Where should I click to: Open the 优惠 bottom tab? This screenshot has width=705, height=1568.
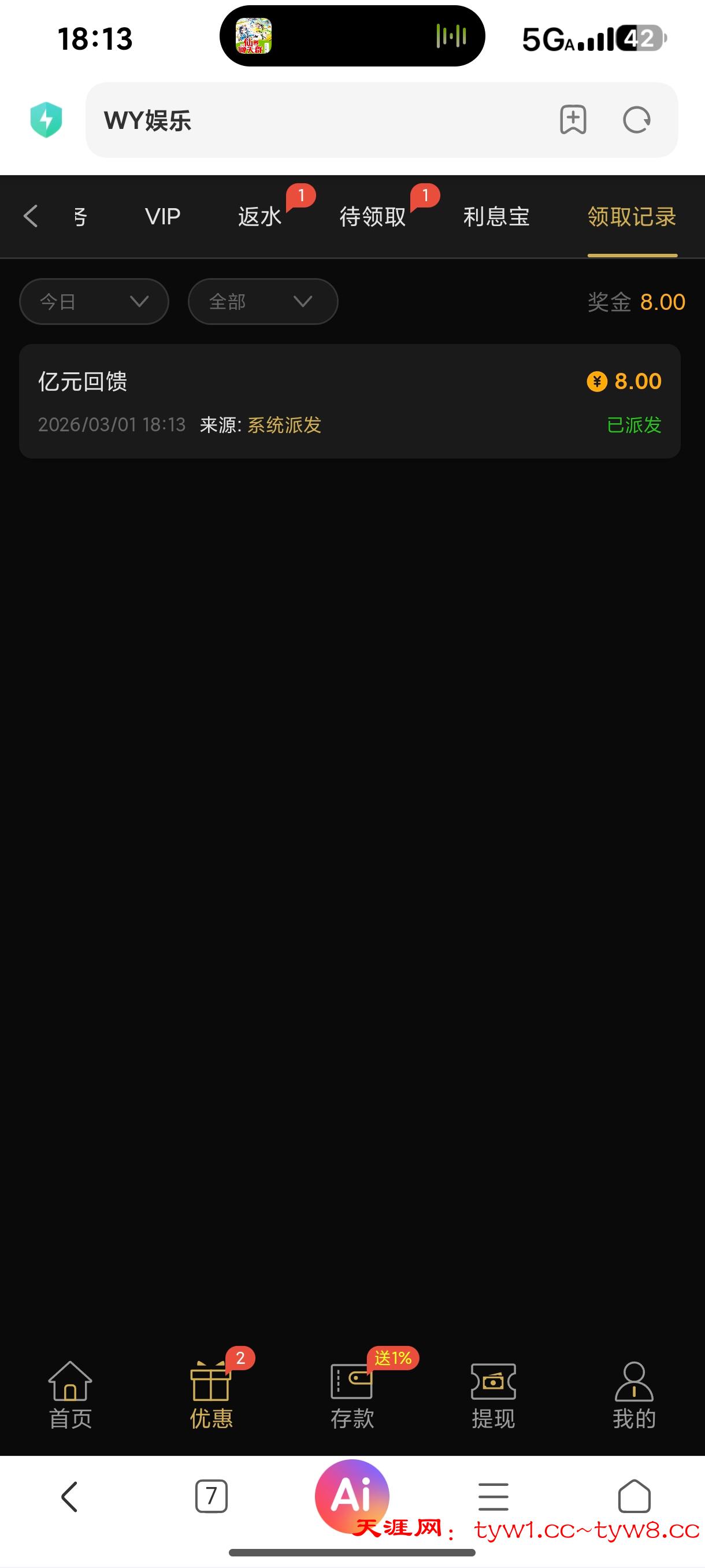pyautogui.click(x=211, y=1395)
